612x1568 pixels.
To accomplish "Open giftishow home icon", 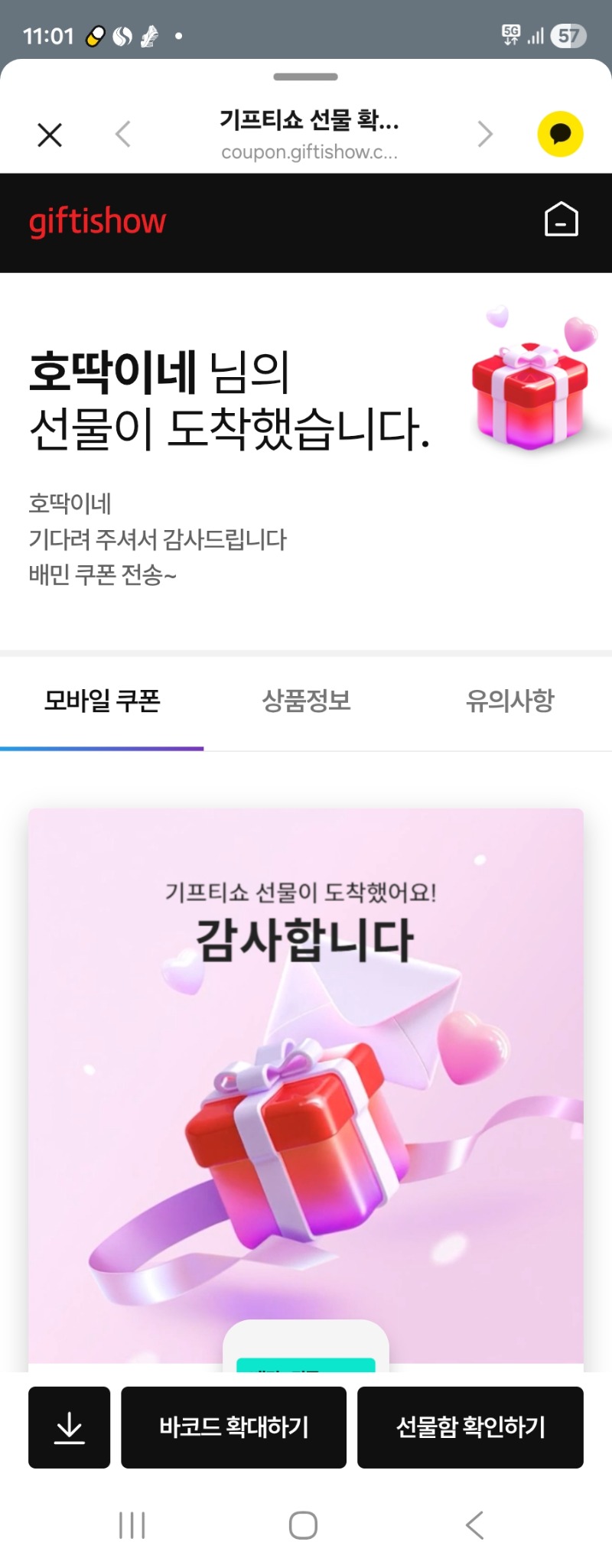I will point(561,220).
